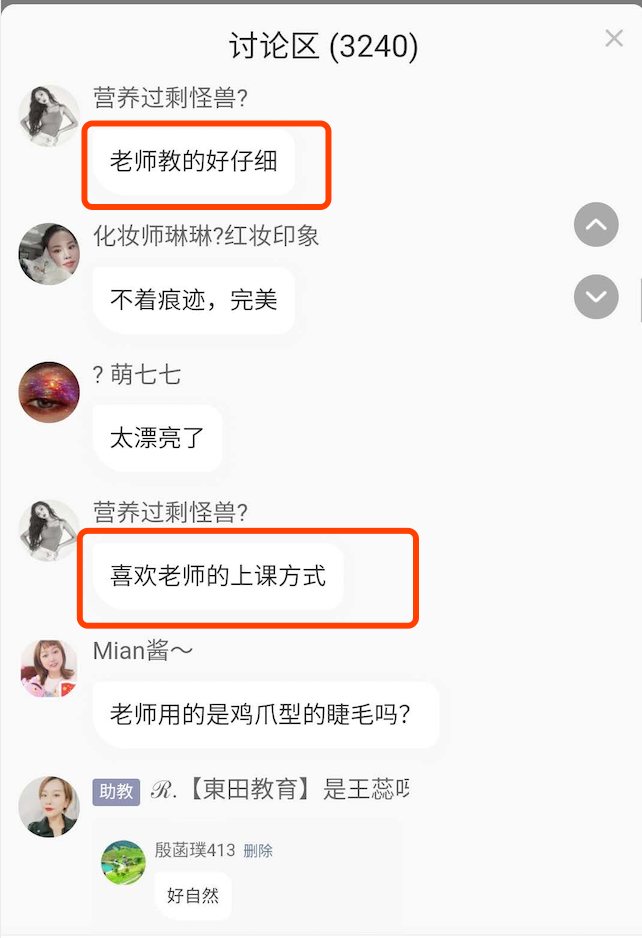Close the discussion panel

point(614,39)
